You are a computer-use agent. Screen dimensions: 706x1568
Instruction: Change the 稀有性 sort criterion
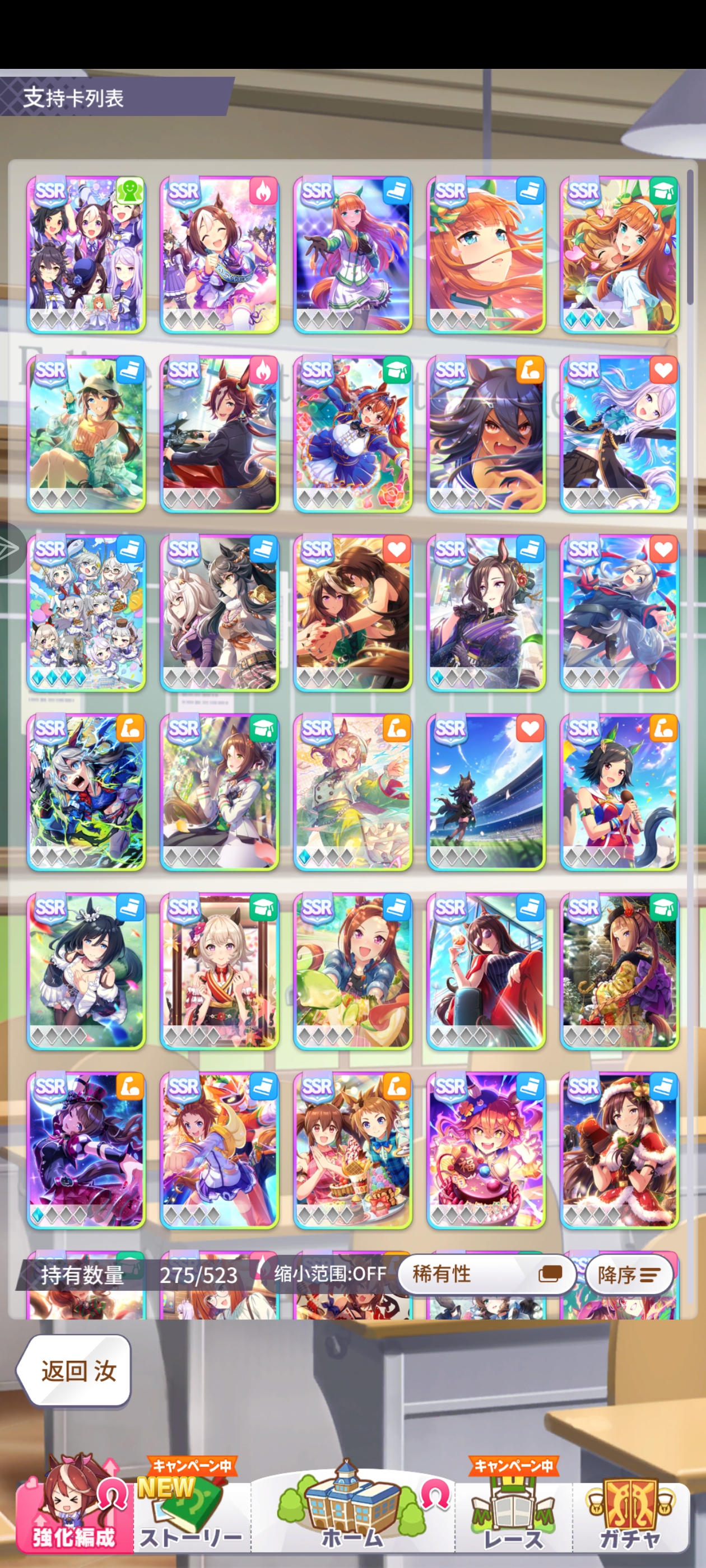[x=486, y=1274]
